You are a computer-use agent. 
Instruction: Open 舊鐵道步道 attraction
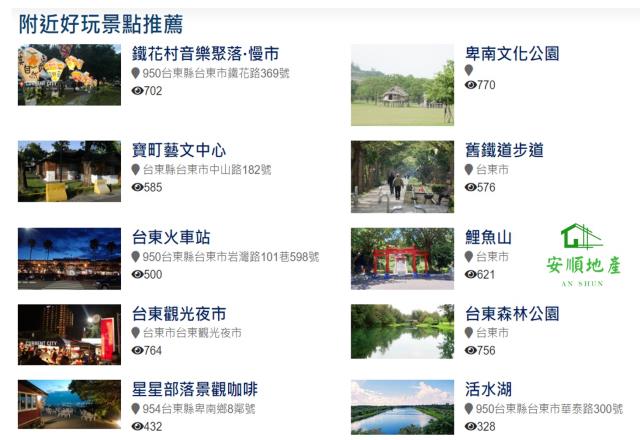pos(504,151)
